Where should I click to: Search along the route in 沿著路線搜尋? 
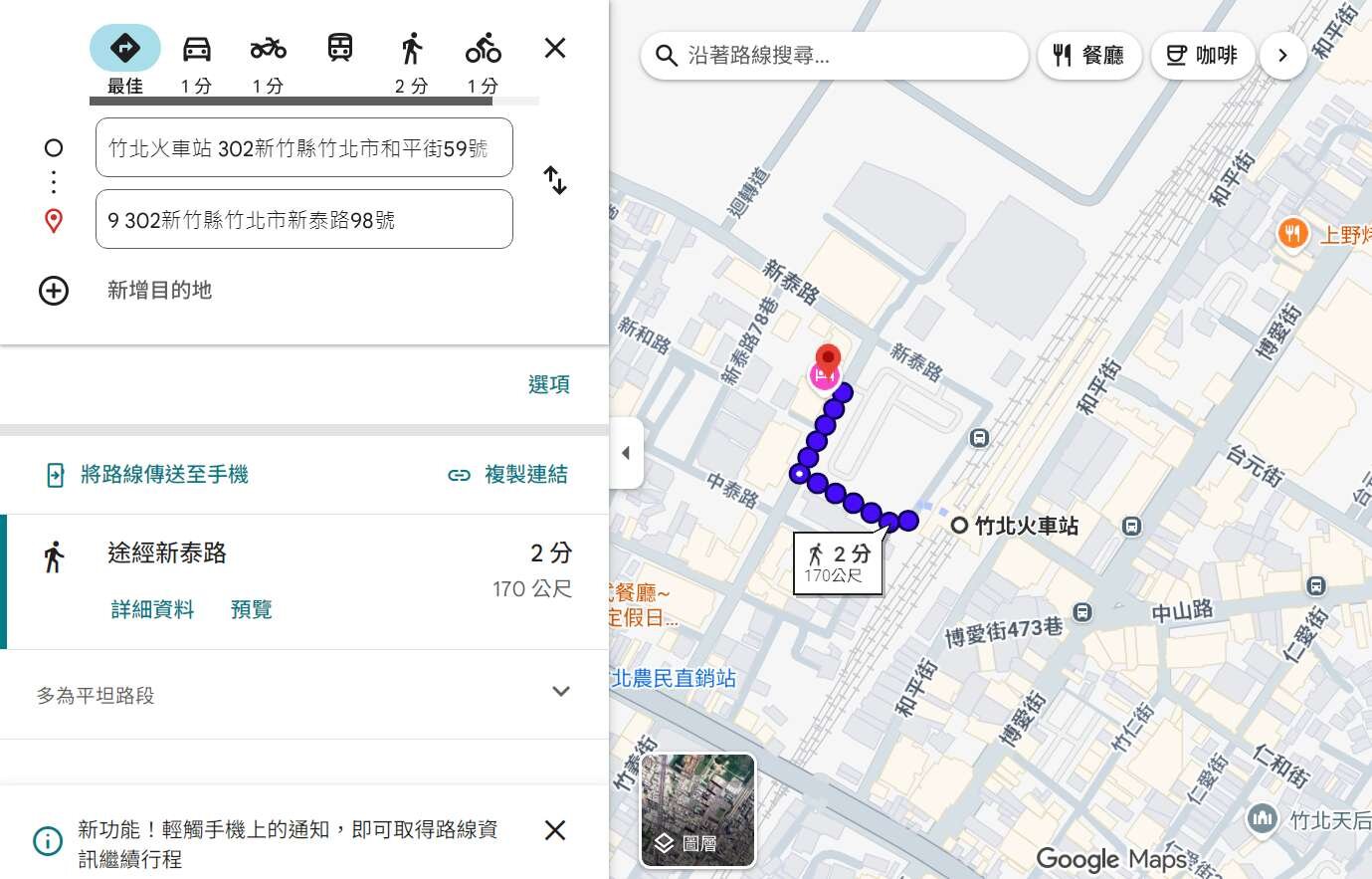(x=846, y=56)
